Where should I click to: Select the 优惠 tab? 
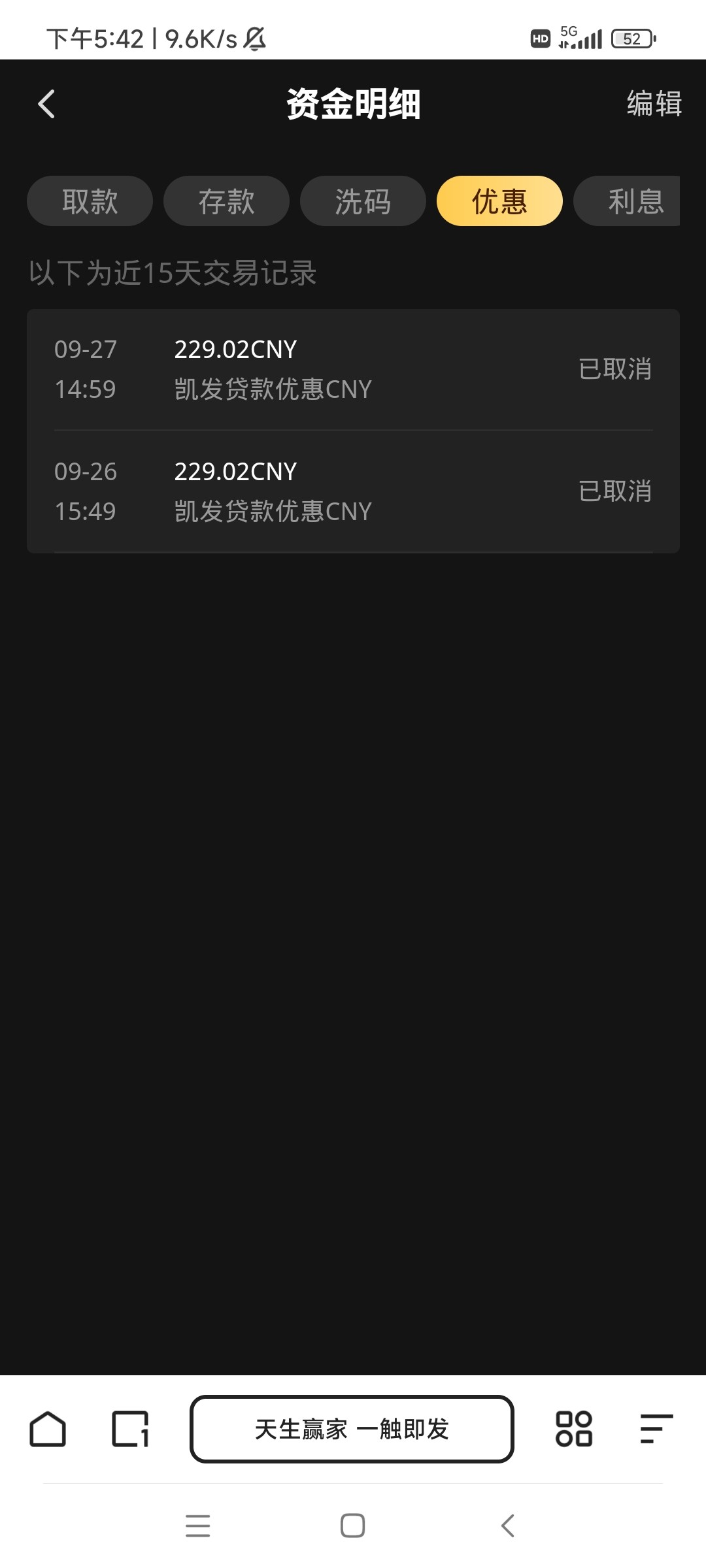click(499, 201)
